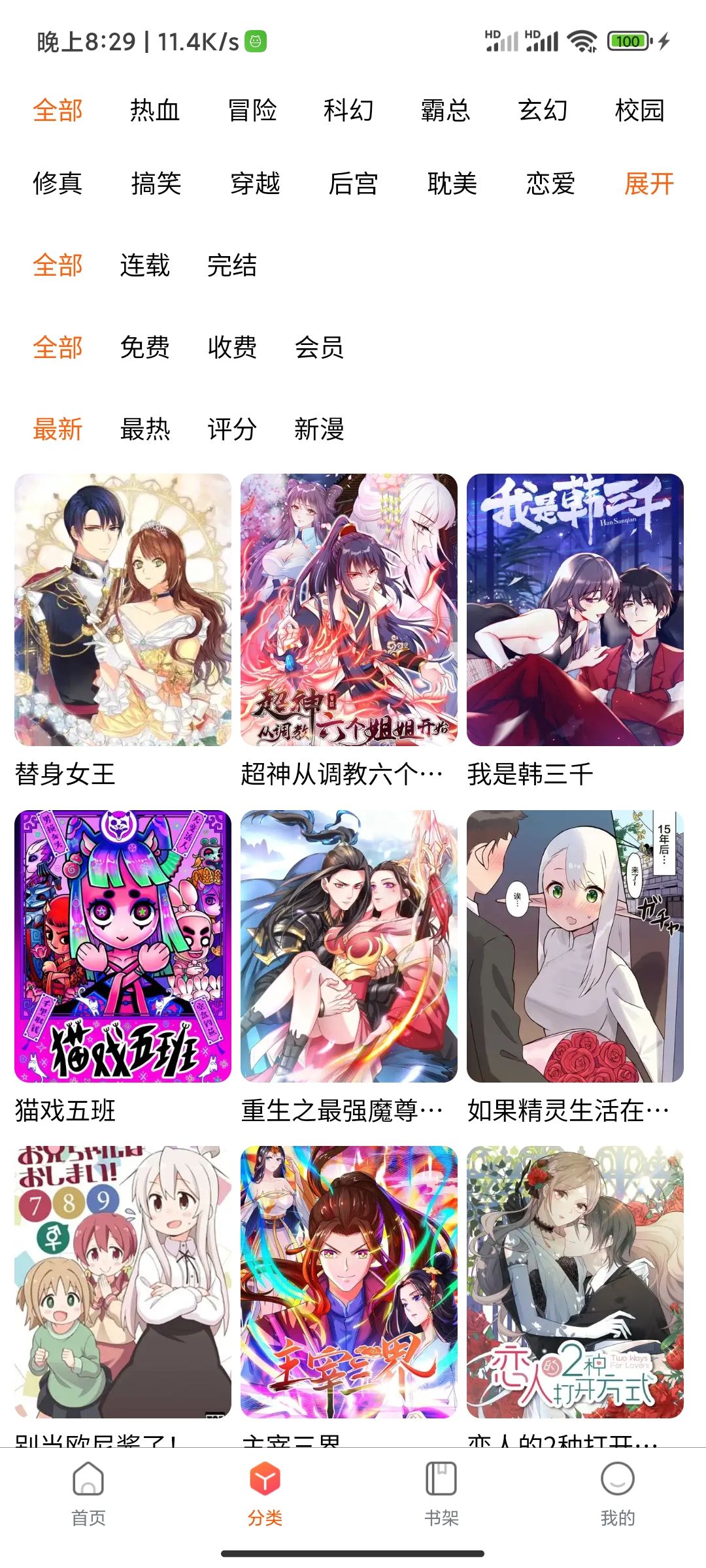Image resolution: width=706 pixels, height=1568 pixels.
Task: Click the green network speed icon in status bar
Action: 255,41
